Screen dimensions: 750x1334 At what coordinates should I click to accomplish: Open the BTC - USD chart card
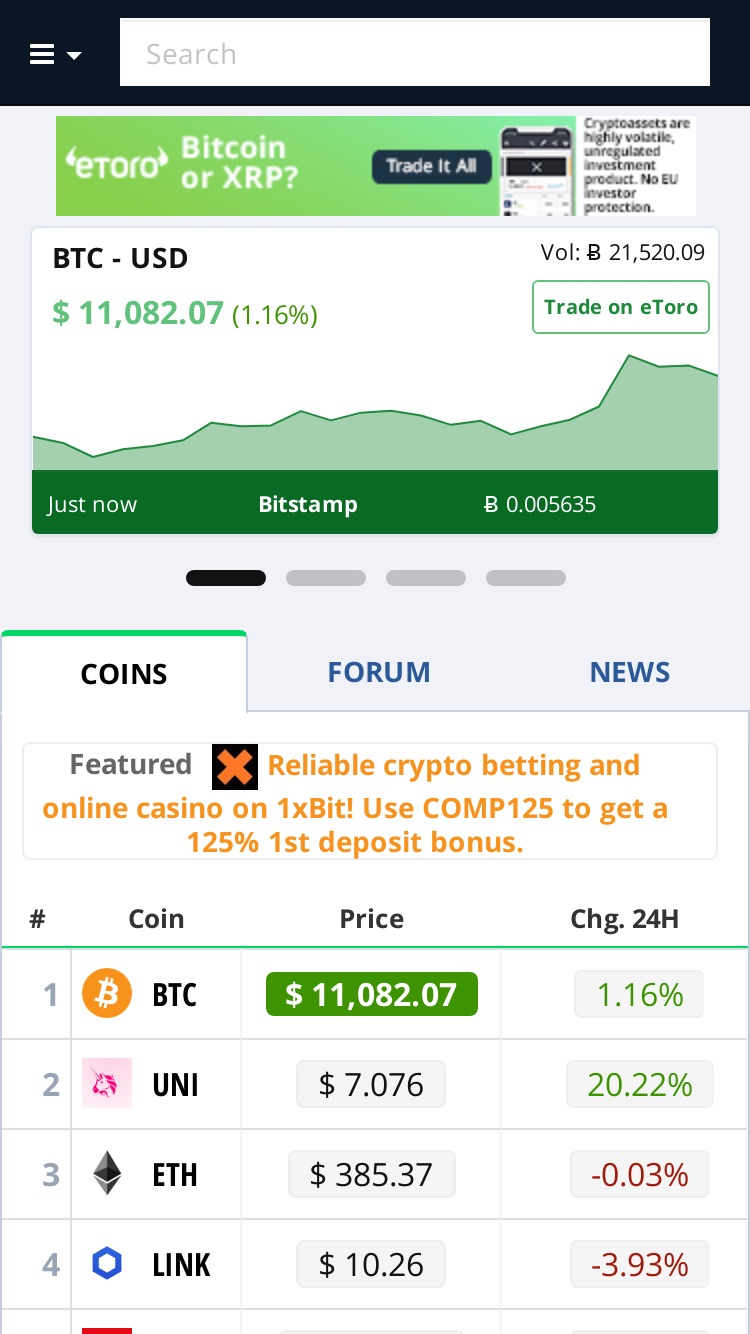(375, 381)
